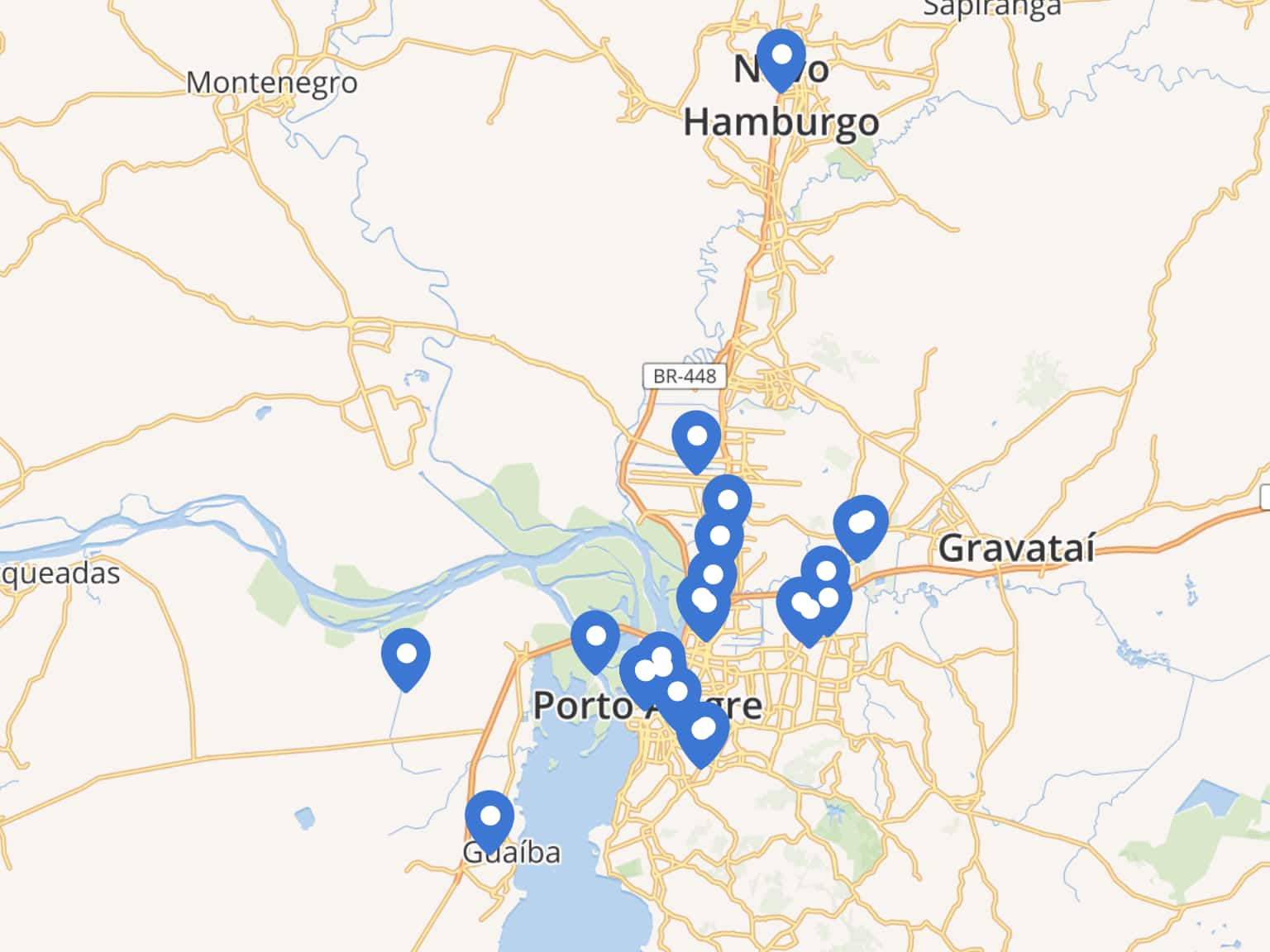Tap the pin just below the BR-448 label
This screenshot has width=1270, height=952.
696,439
